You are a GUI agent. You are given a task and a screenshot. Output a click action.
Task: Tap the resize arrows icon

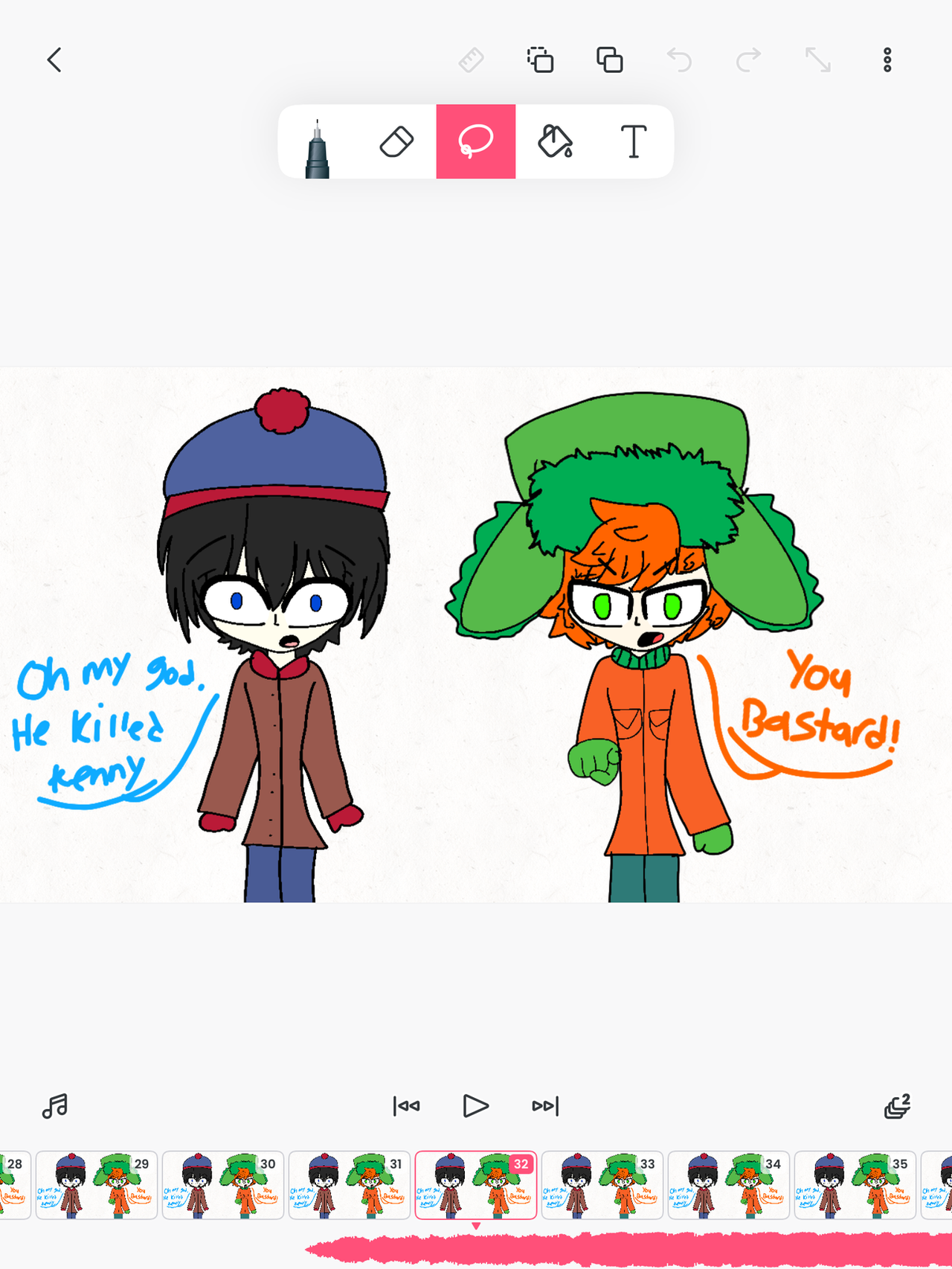click(817, 60)
